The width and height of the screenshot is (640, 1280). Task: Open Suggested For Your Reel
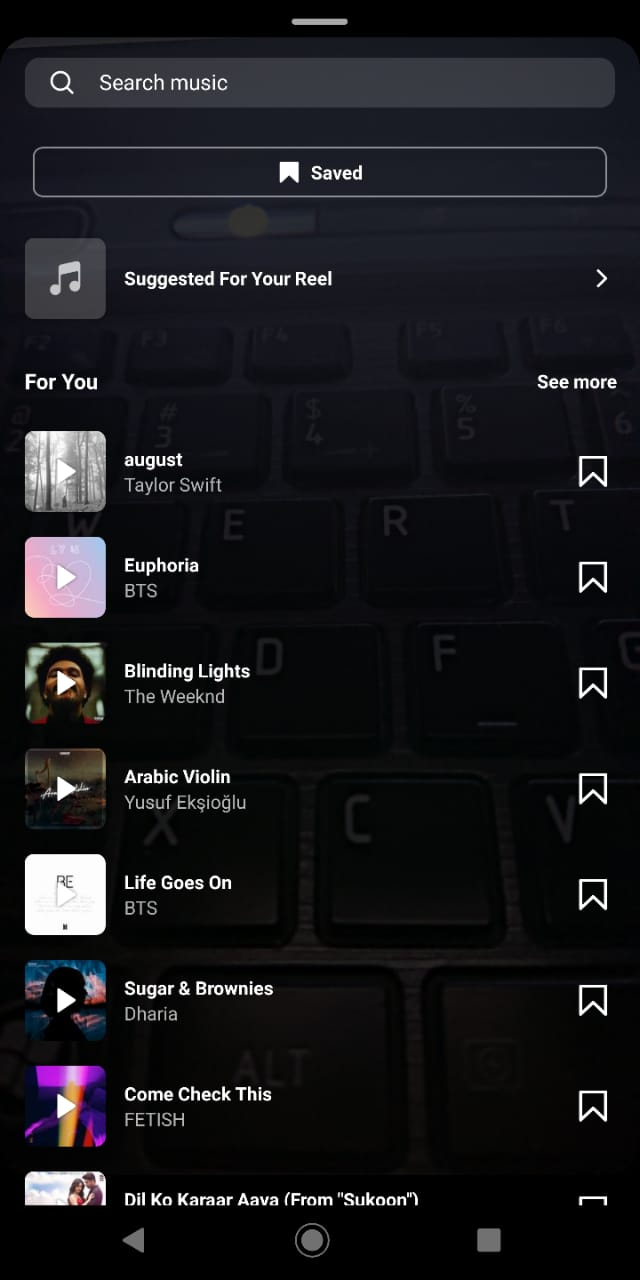click(x=320, y=279)
